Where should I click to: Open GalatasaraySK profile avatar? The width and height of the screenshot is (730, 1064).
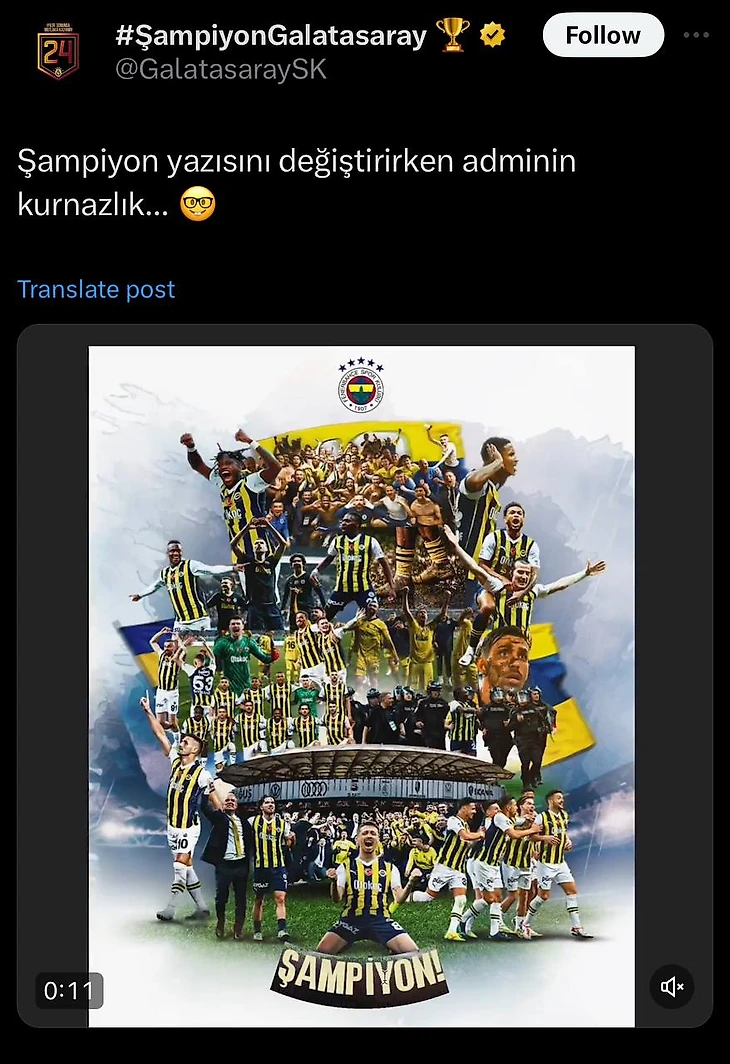(57, 51)
